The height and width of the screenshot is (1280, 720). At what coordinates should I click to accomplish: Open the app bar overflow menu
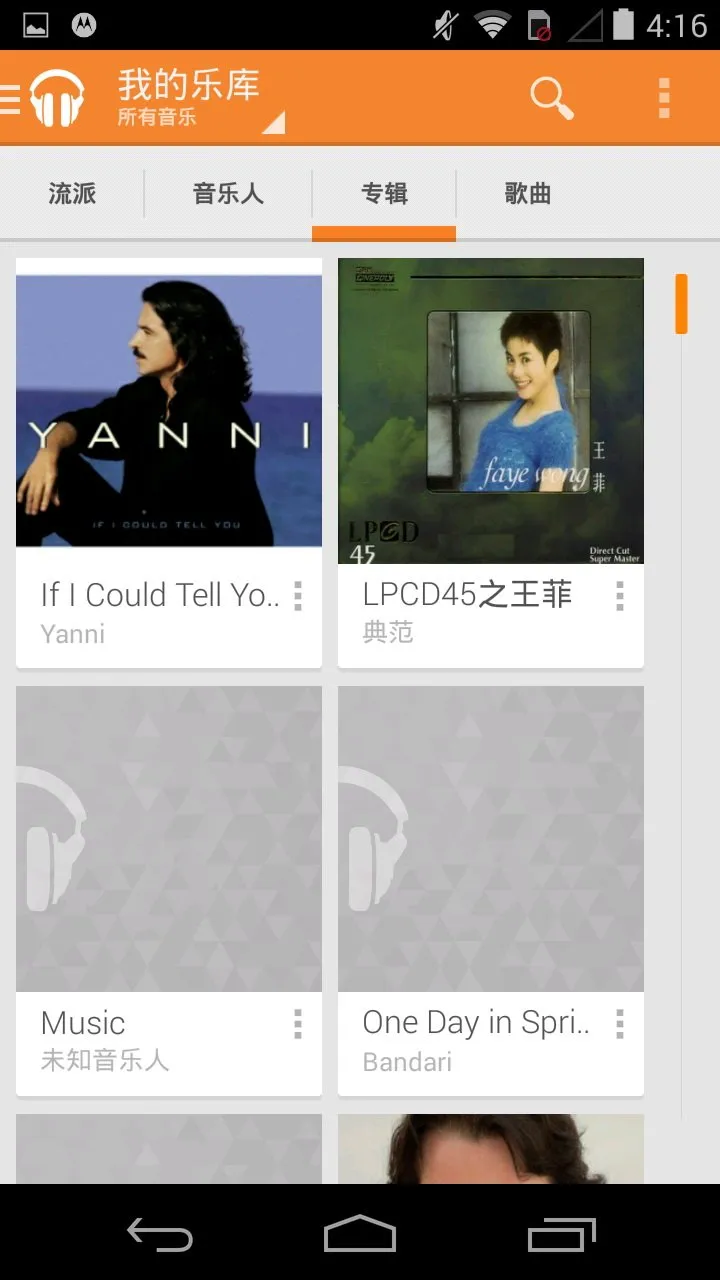click(x=664, y=98)
